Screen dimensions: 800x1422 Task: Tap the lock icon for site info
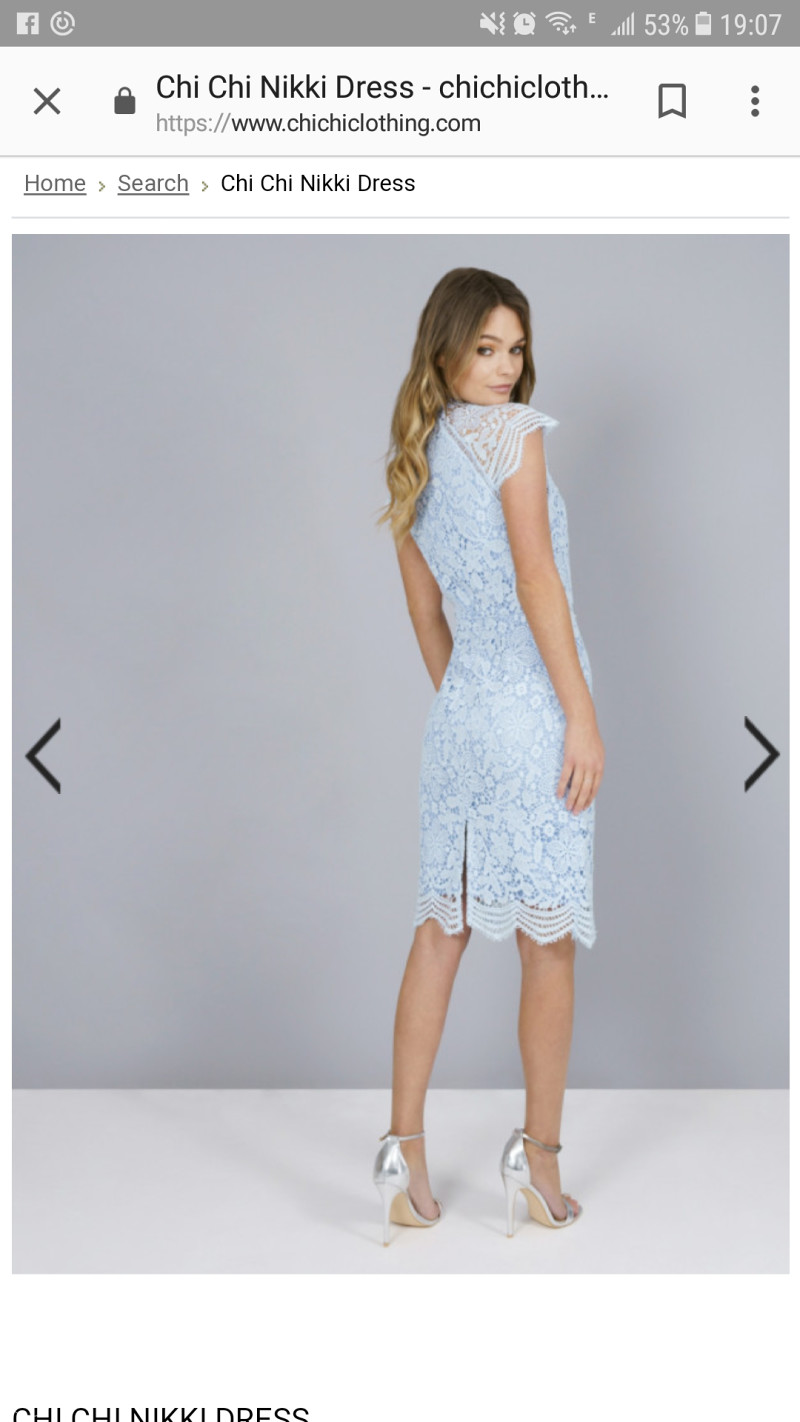[x=125, y=101]
